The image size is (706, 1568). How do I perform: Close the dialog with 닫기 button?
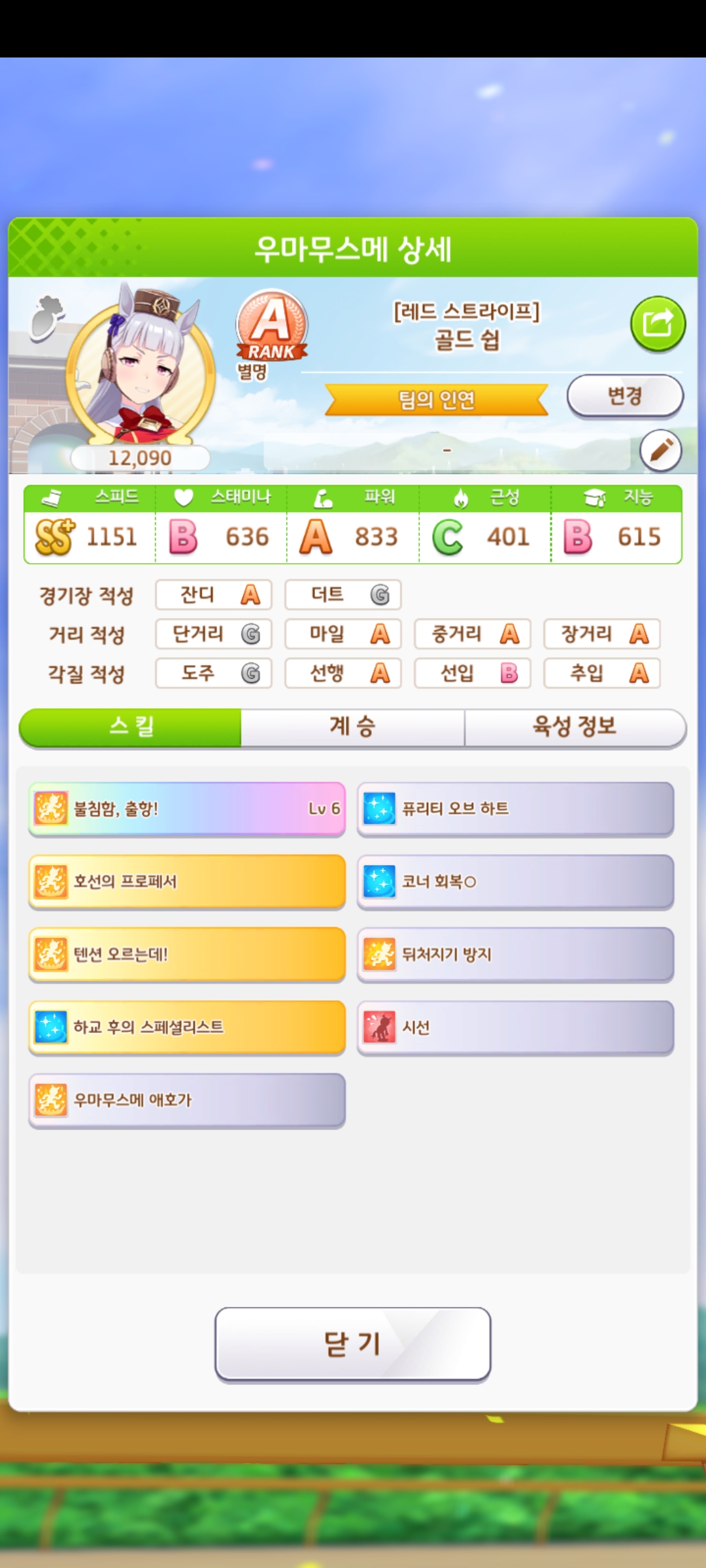[x=352, y=1344]
